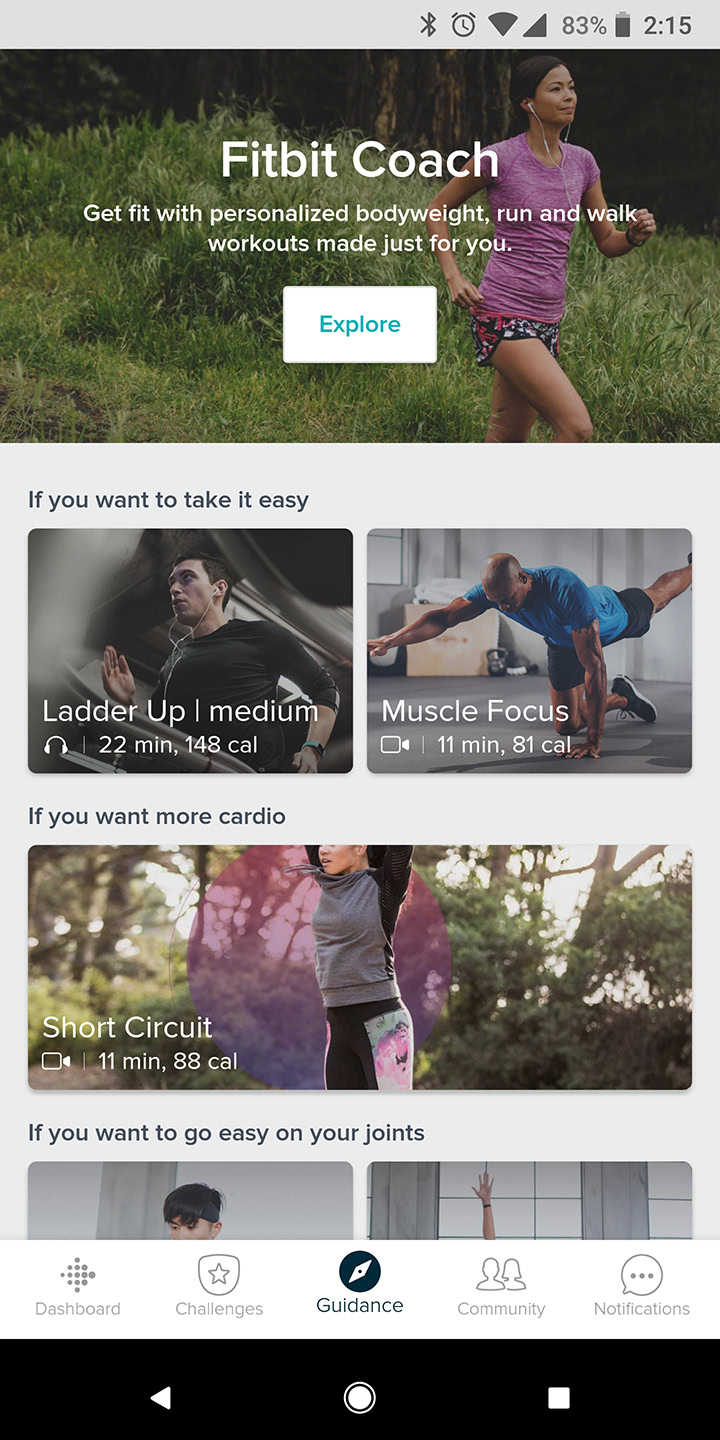Go to the system home screen
The width and height of the screenshot is (720, 1440).
(360, 1397)
